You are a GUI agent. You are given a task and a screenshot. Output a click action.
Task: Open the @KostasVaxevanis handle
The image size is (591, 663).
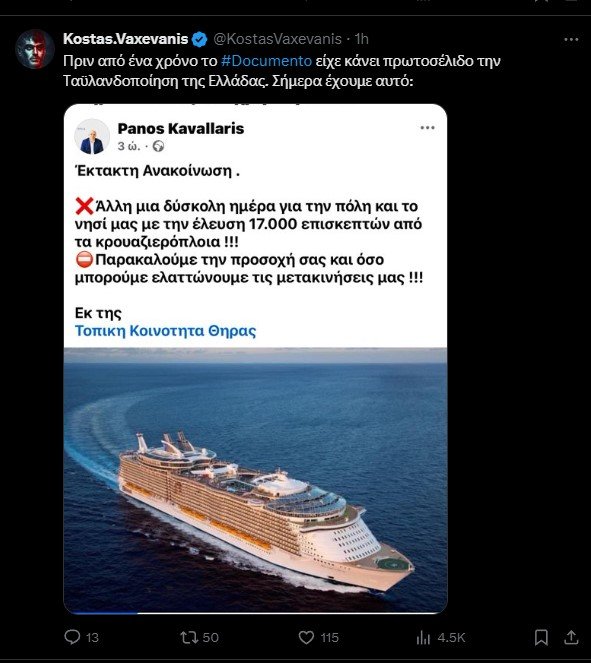[277, 39]
